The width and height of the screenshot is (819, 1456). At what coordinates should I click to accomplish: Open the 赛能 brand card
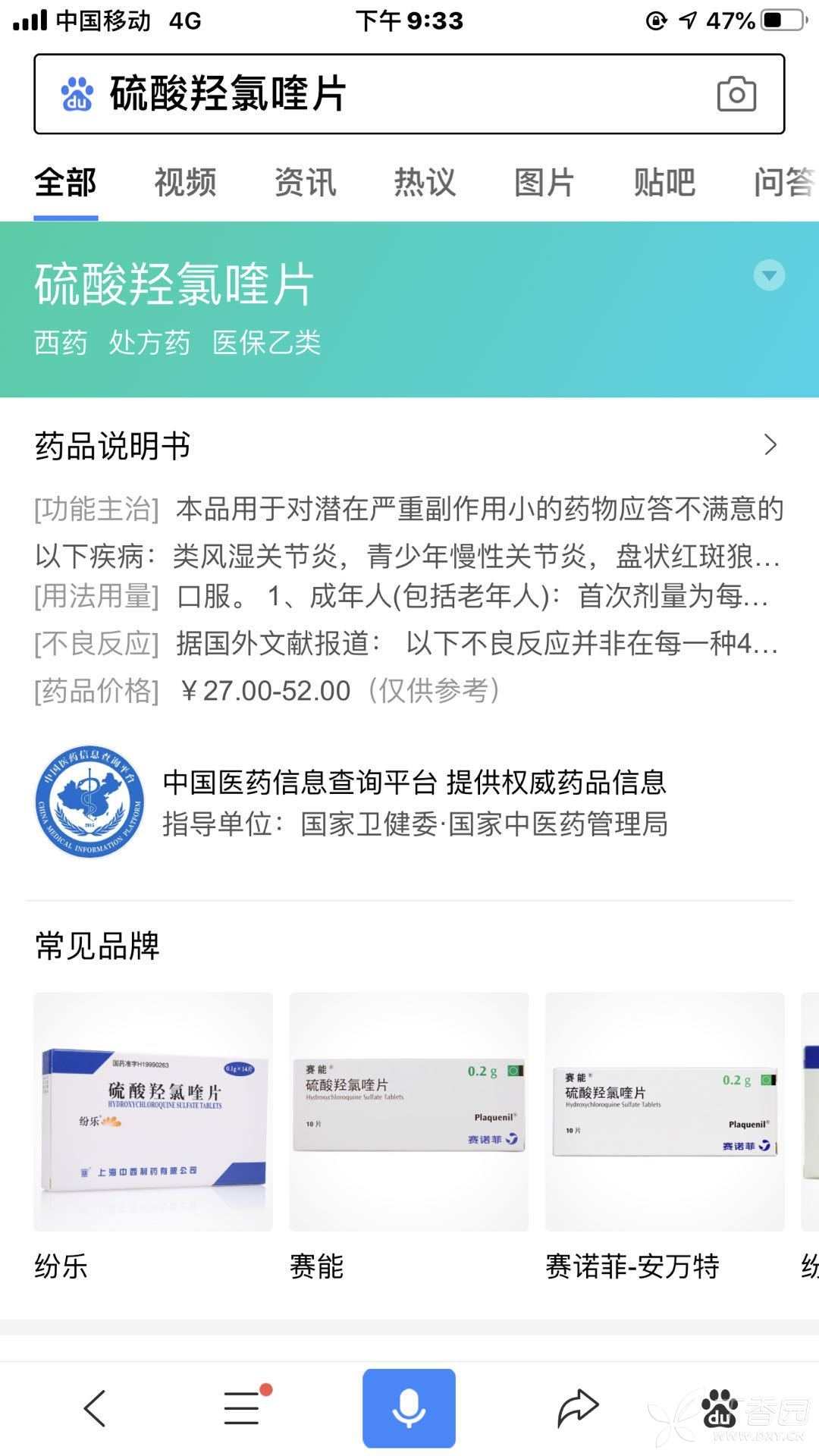pyautogui.click(x=409, y=1112)
